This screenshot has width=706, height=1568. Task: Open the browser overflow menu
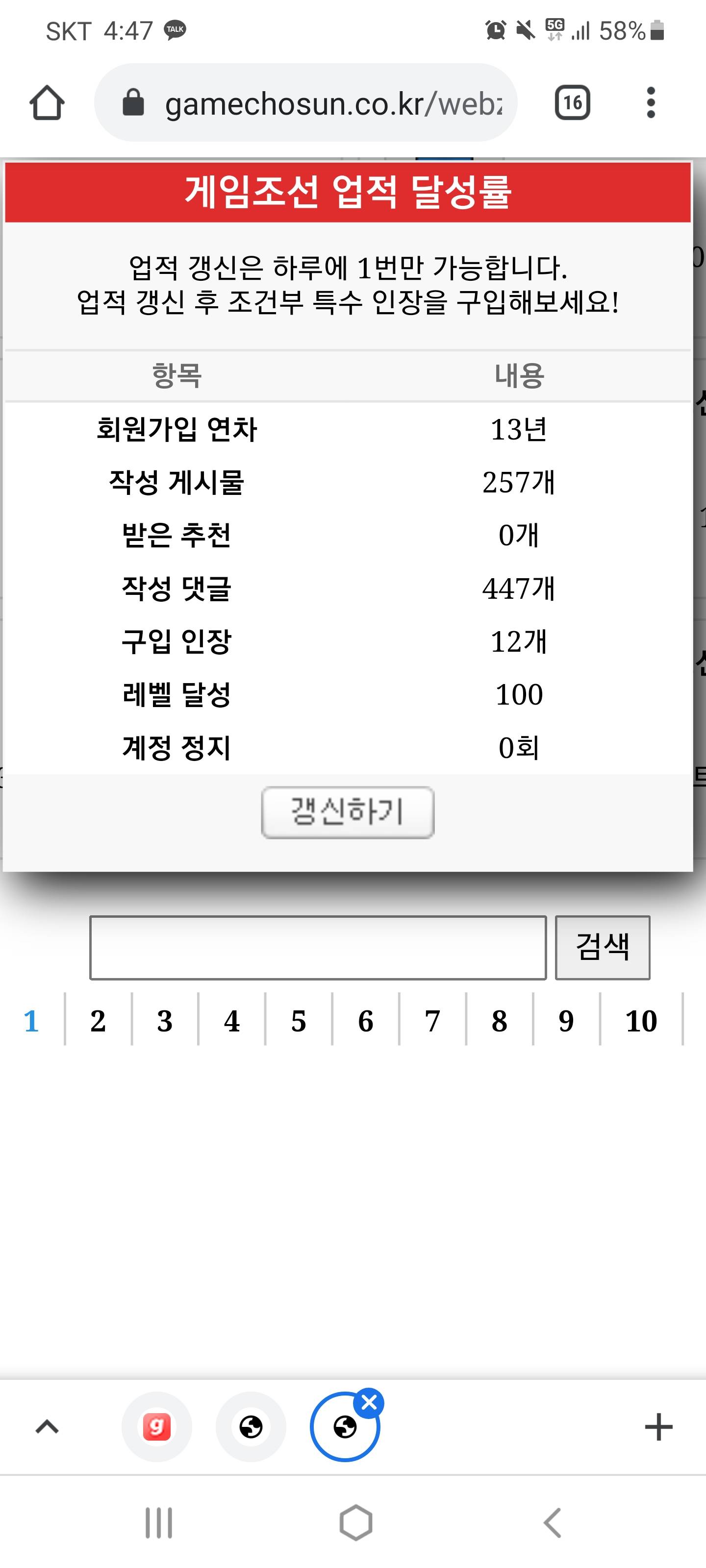pyautogui.click(x=651, y=102)
